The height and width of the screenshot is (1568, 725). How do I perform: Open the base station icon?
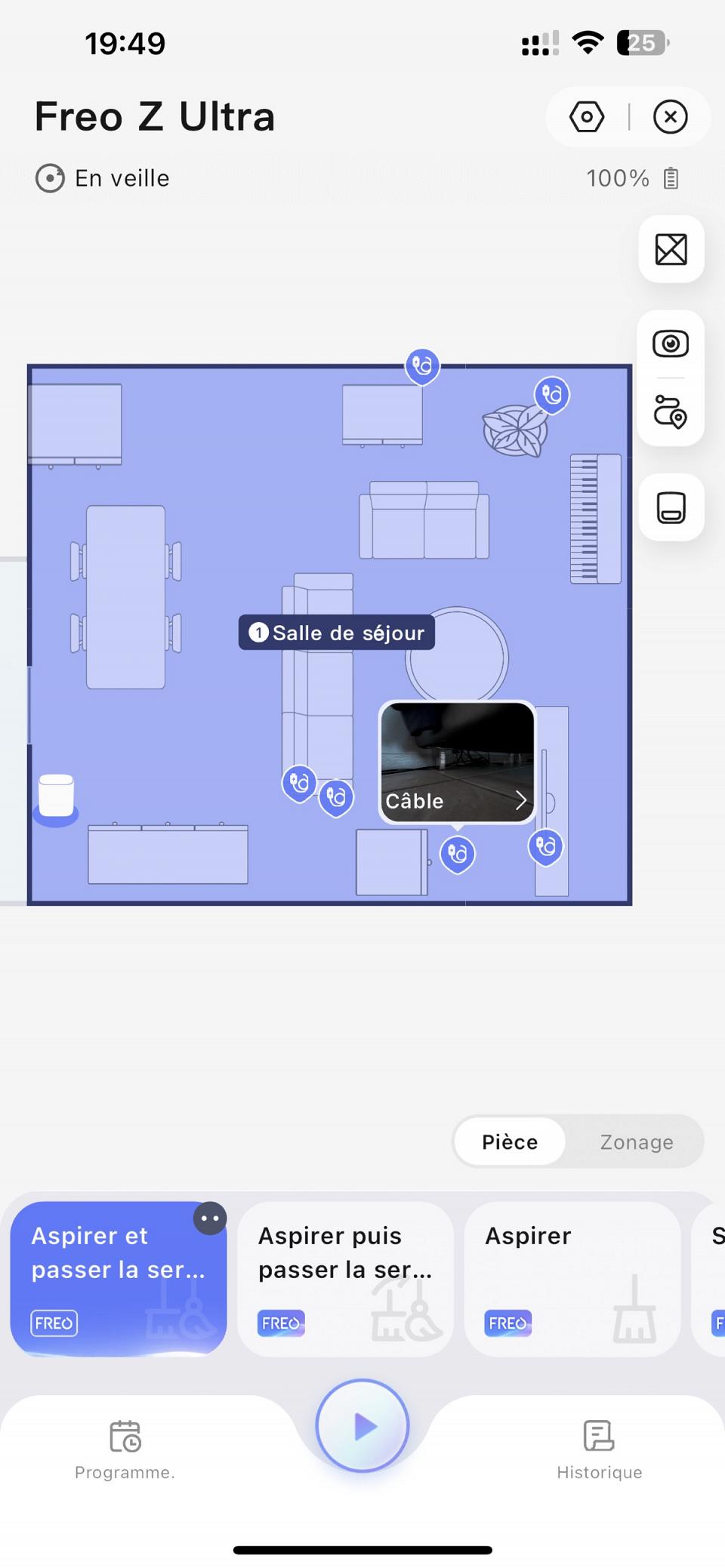coord(671,507)
